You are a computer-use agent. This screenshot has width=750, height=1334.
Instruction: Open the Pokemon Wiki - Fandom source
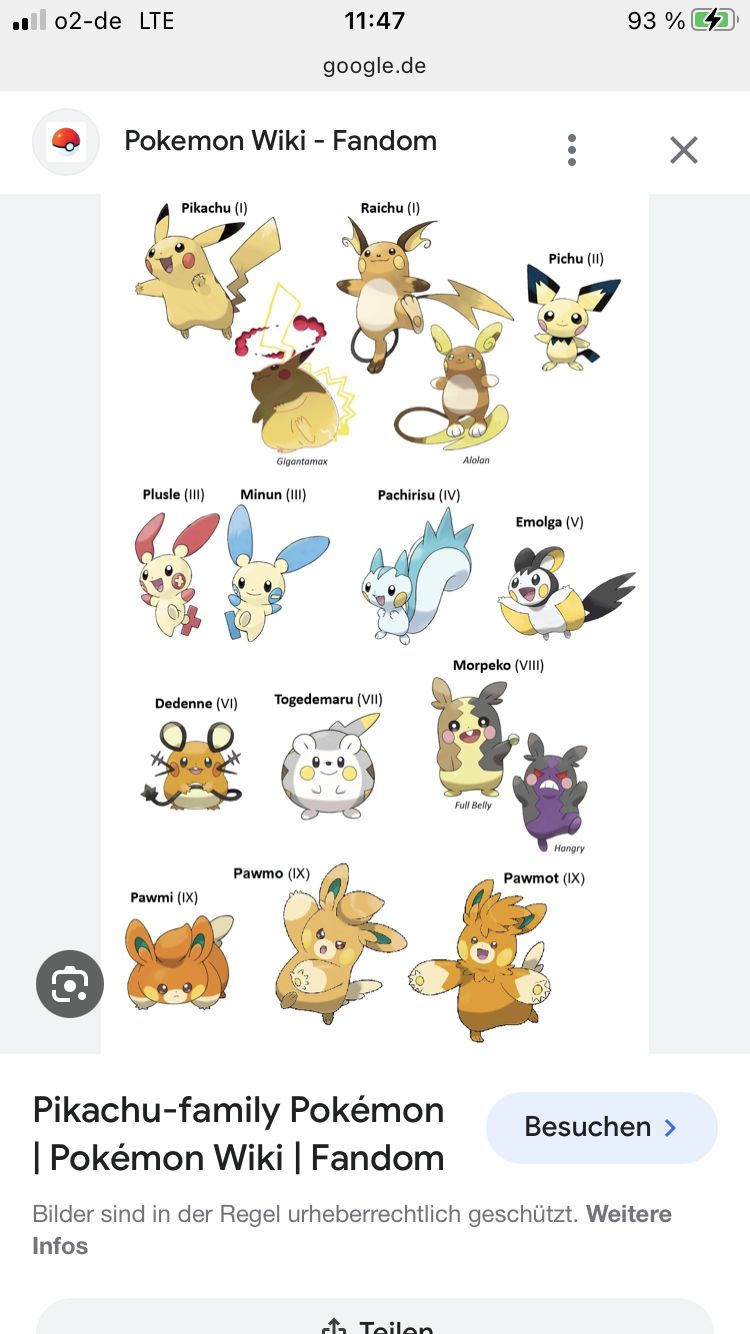280,141
